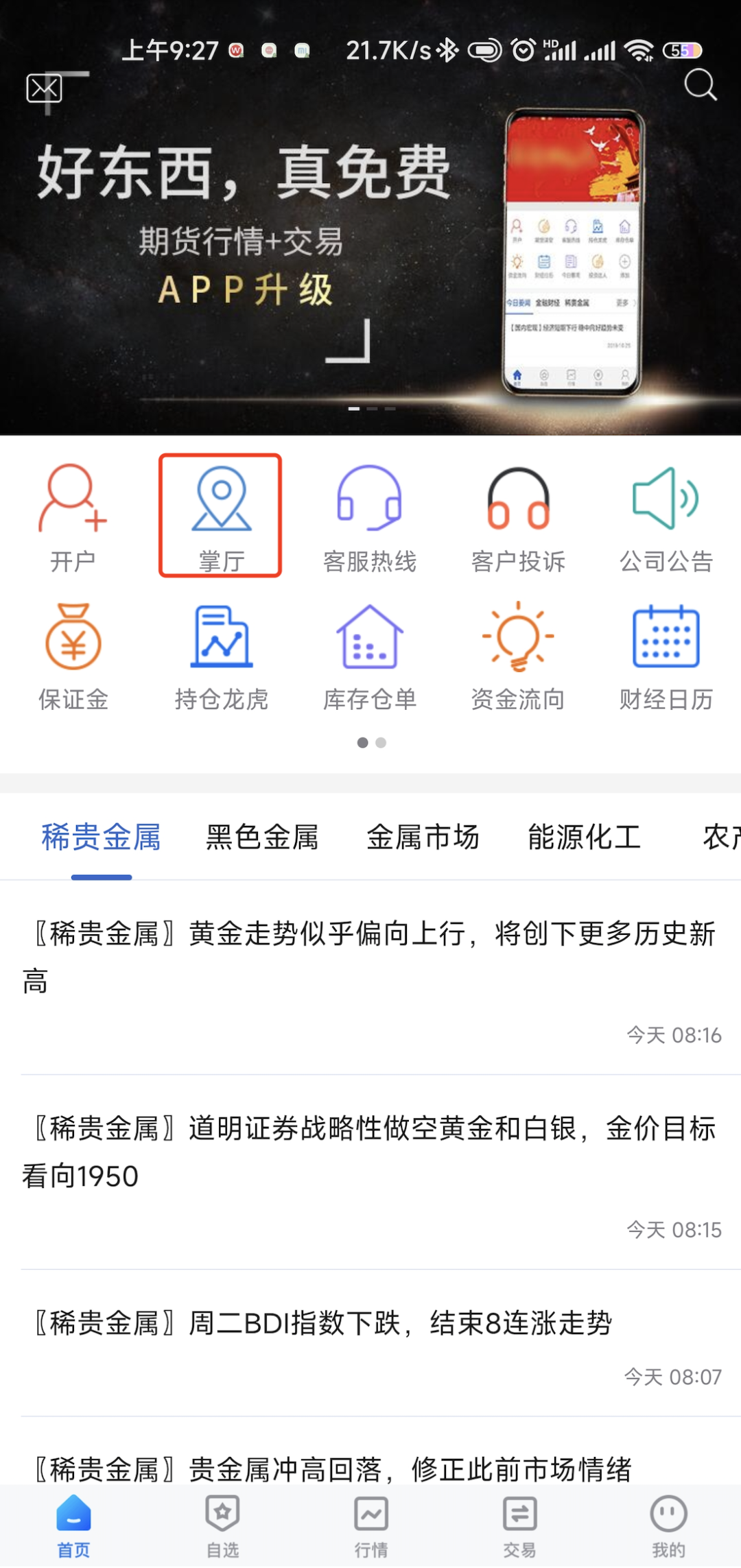Go to the 自选 watchlist tab
741x1568 pixels.
(x=222, y=1525)
